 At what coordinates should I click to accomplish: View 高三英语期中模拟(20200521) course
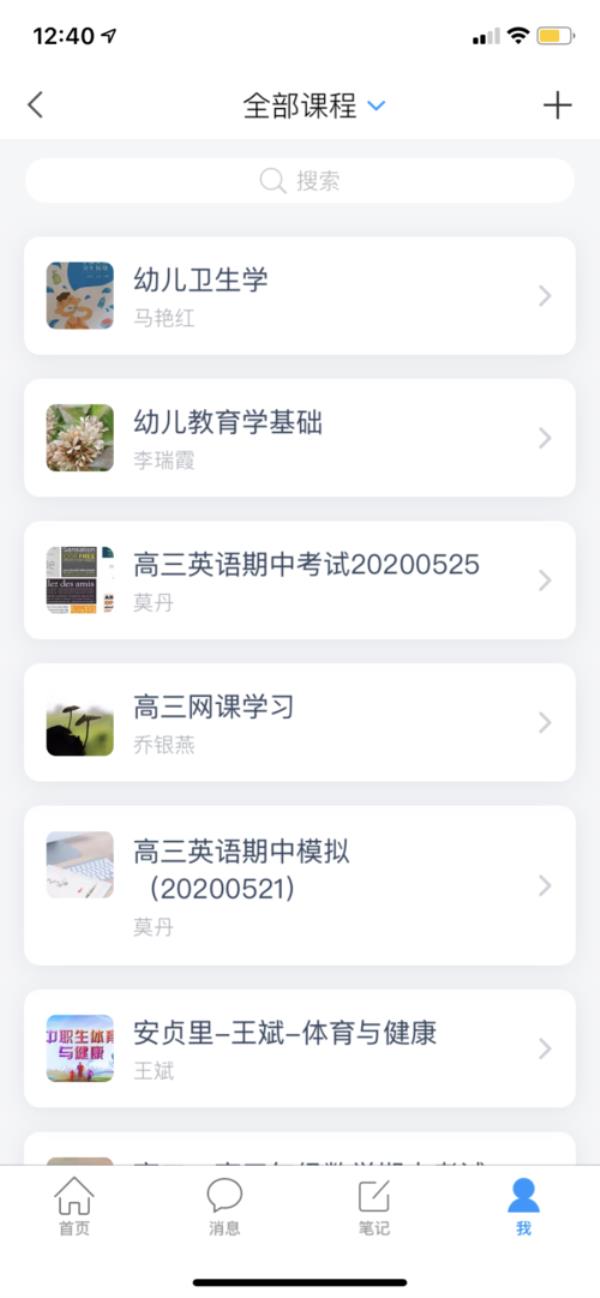coord(300,885)
